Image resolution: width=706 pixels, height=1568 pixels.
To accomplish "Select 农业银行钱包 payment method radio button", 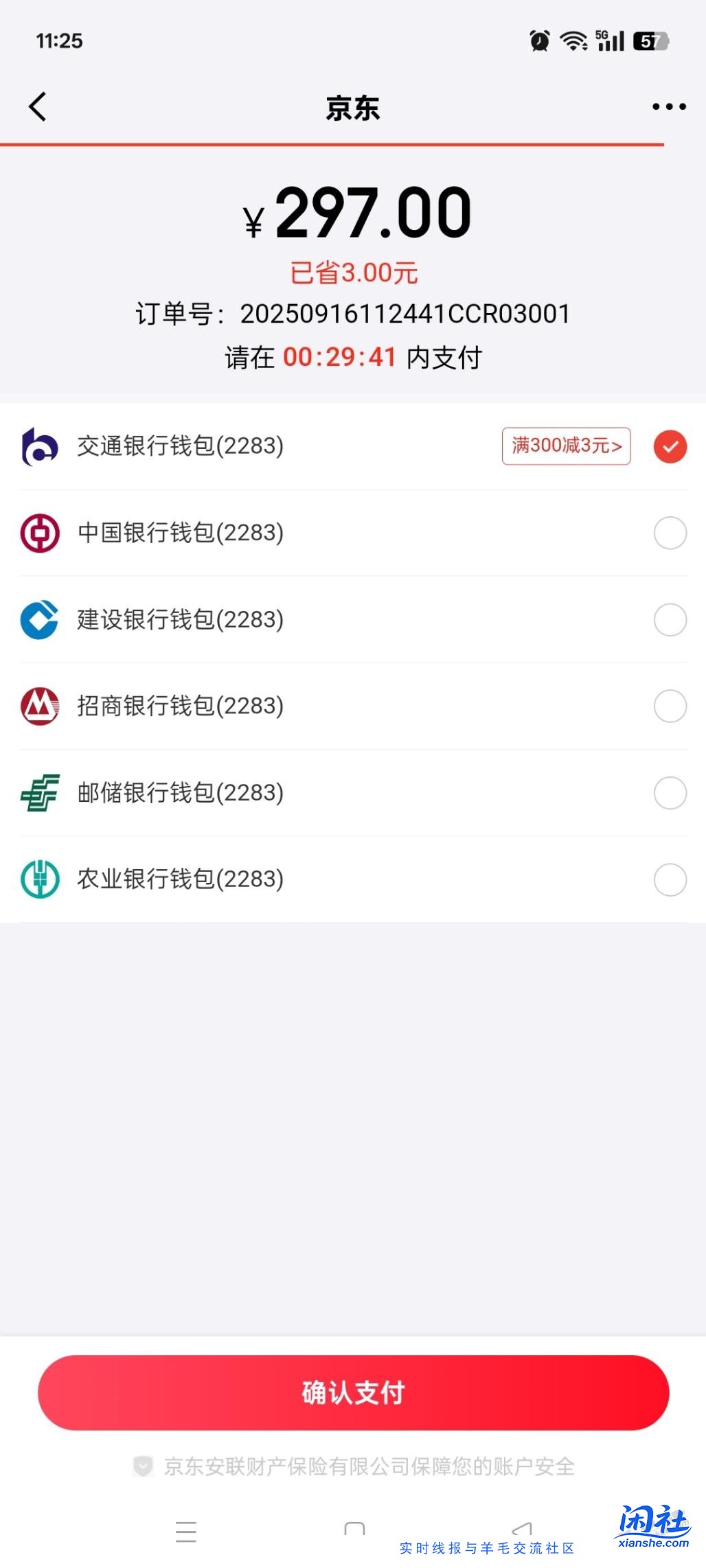I will (x=670, y=879).
